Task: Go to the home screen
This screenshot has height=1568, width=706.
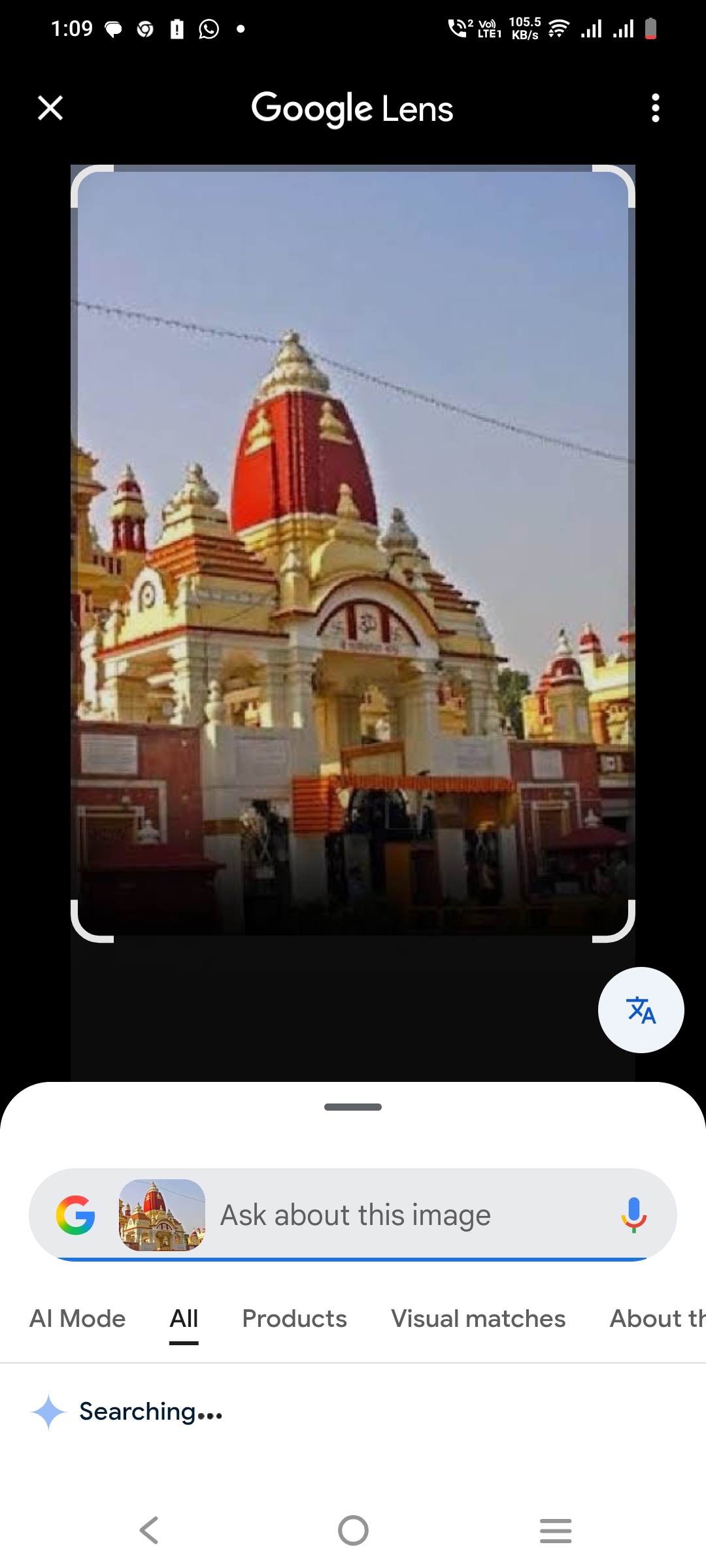Action: [353, 1530]
